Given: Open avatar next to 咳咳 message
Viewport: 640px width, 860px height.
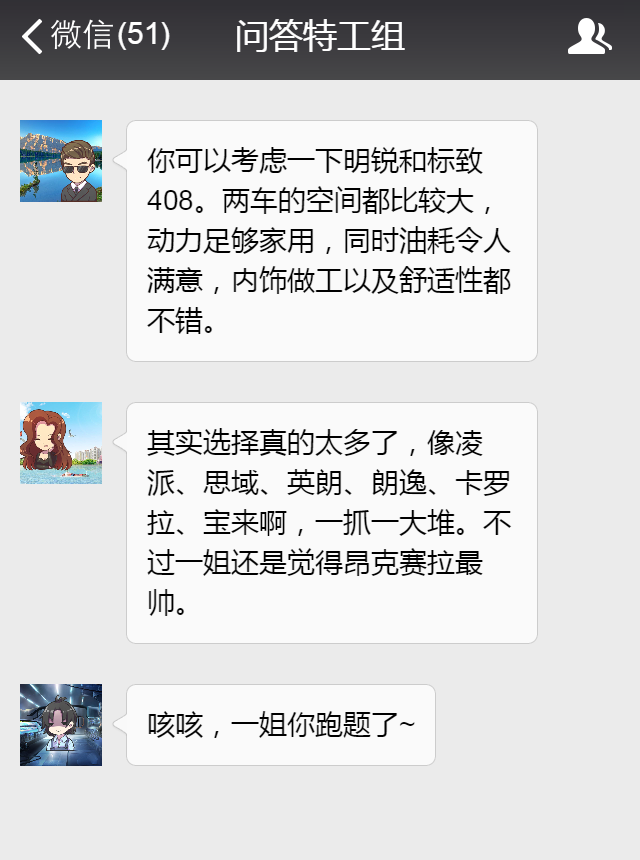Looking at the screenshot, I should 61,725.
